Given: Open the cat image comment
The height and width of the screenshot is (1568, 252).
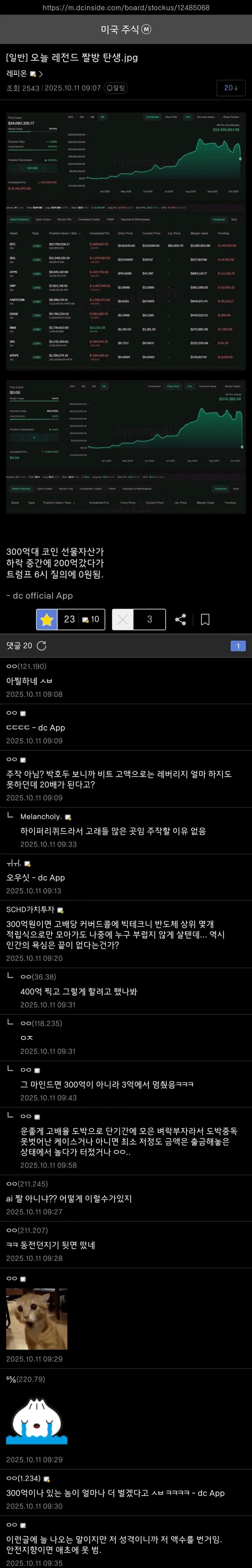Looking at the screenshot, I should coord(36,1318).
